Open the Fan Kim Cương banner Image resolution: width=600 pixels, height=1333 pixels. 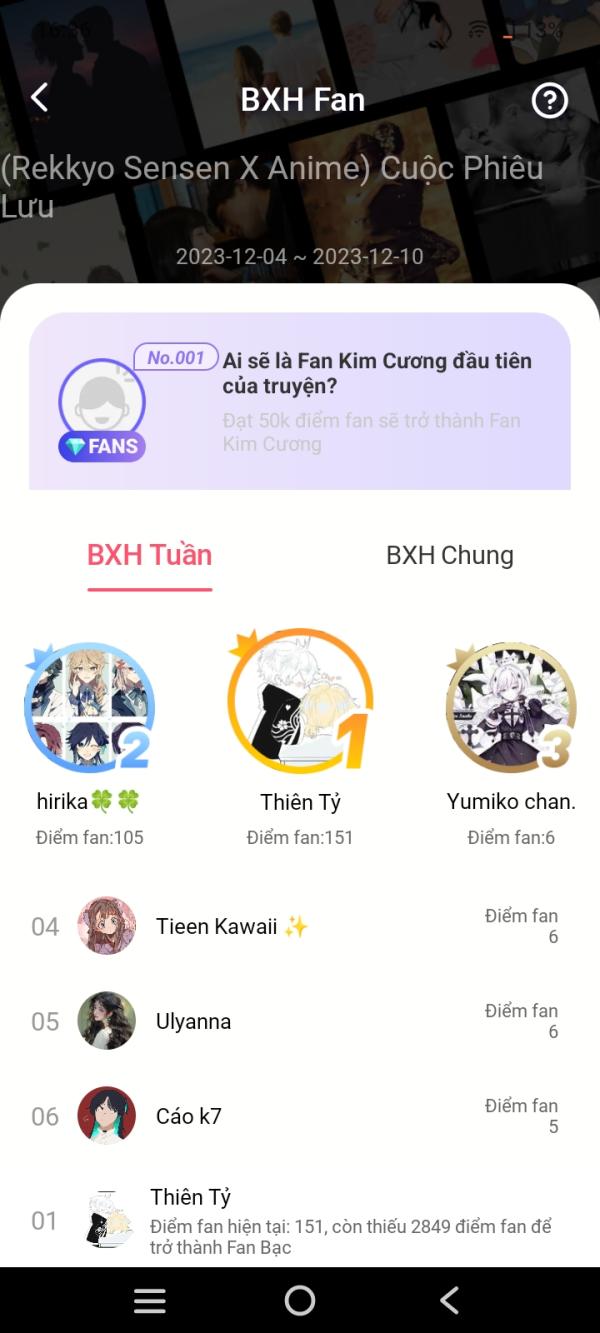300,402
